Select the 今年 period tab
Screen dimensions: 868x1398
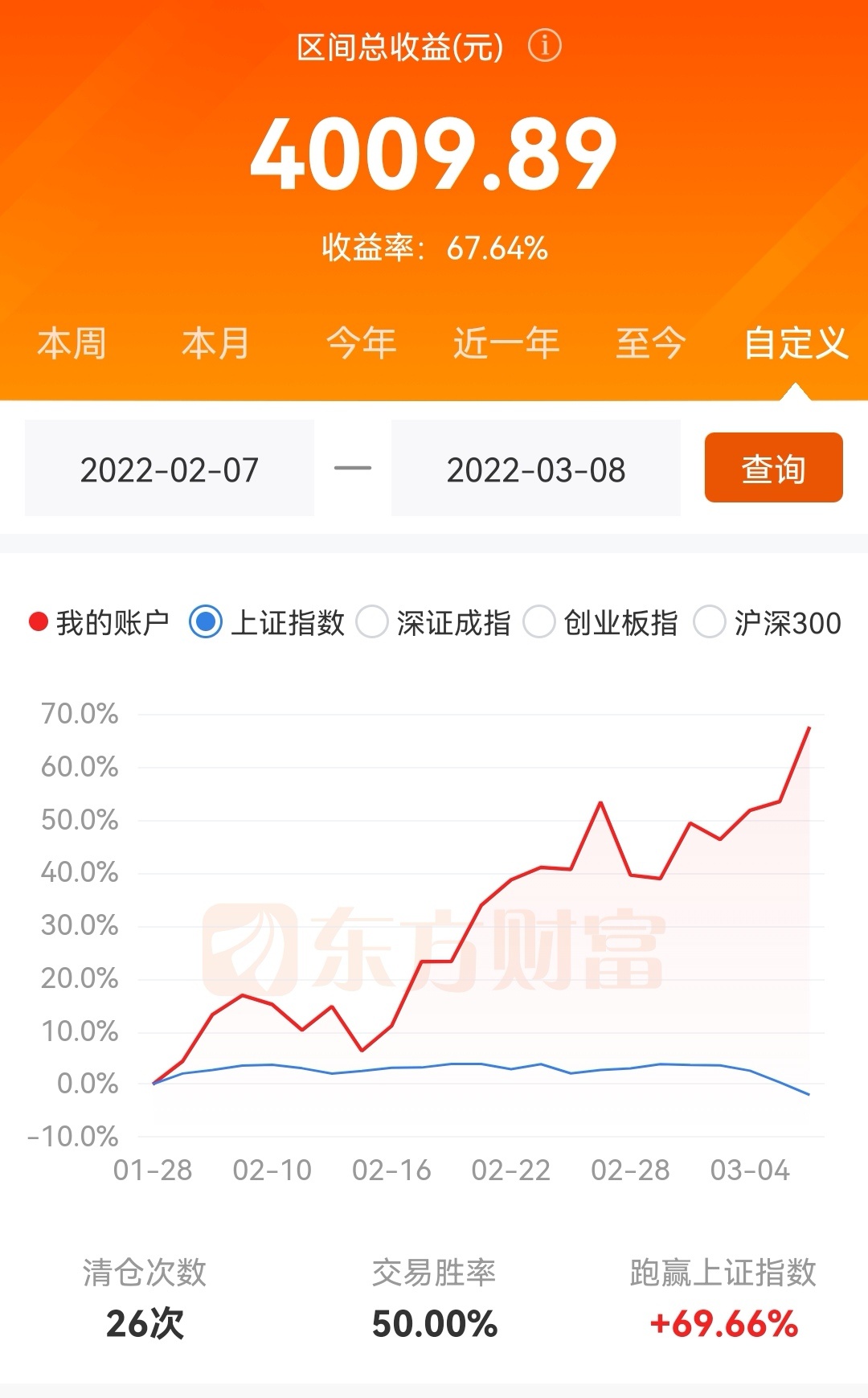pos(361,344)
